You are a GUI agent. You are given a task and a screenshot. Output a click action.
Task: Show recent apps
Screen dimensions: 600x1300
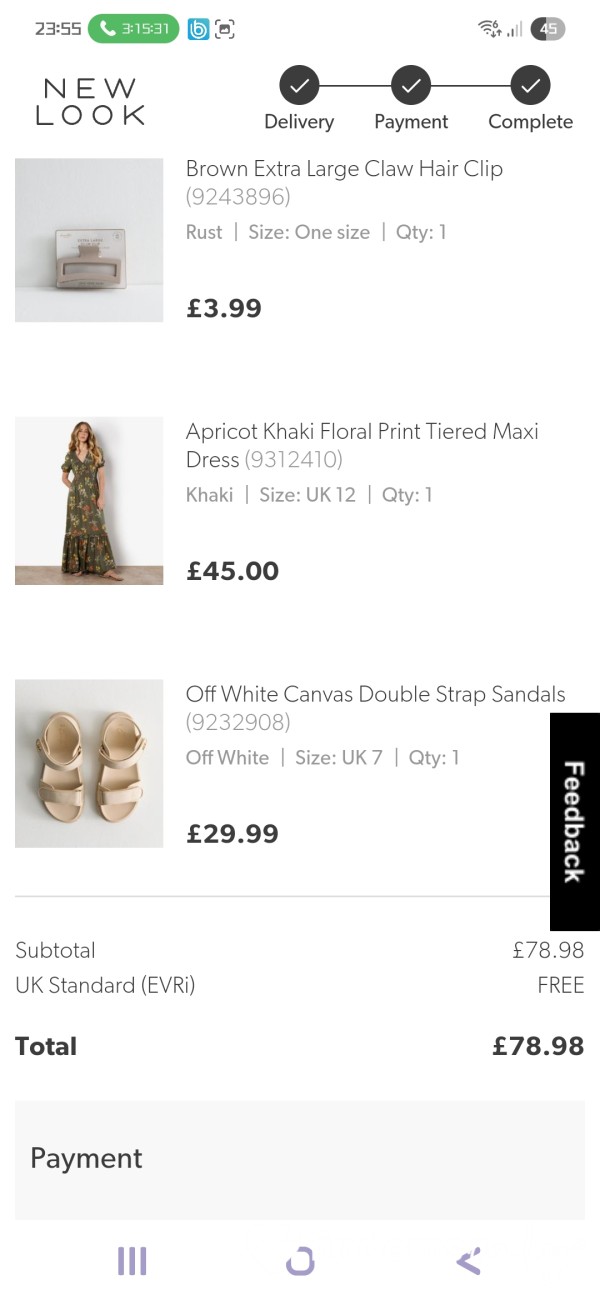tap(132, 1261)
